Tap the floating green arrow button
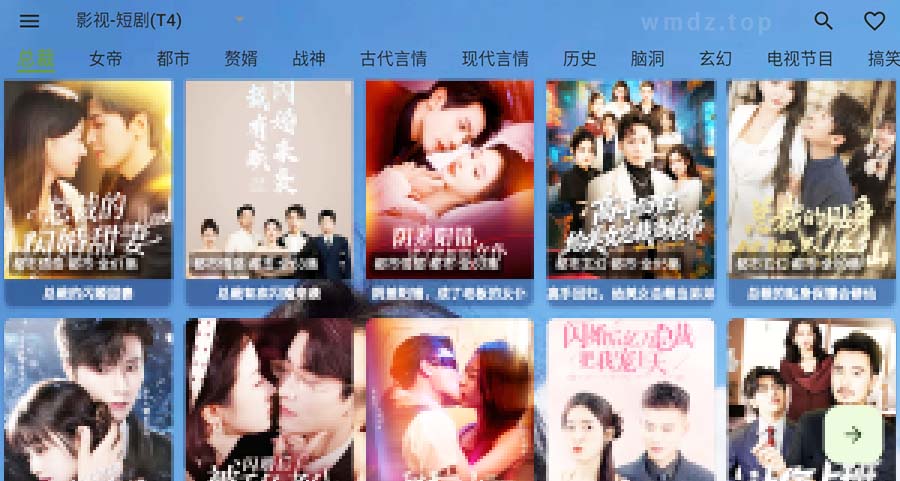 pos(852,434)
